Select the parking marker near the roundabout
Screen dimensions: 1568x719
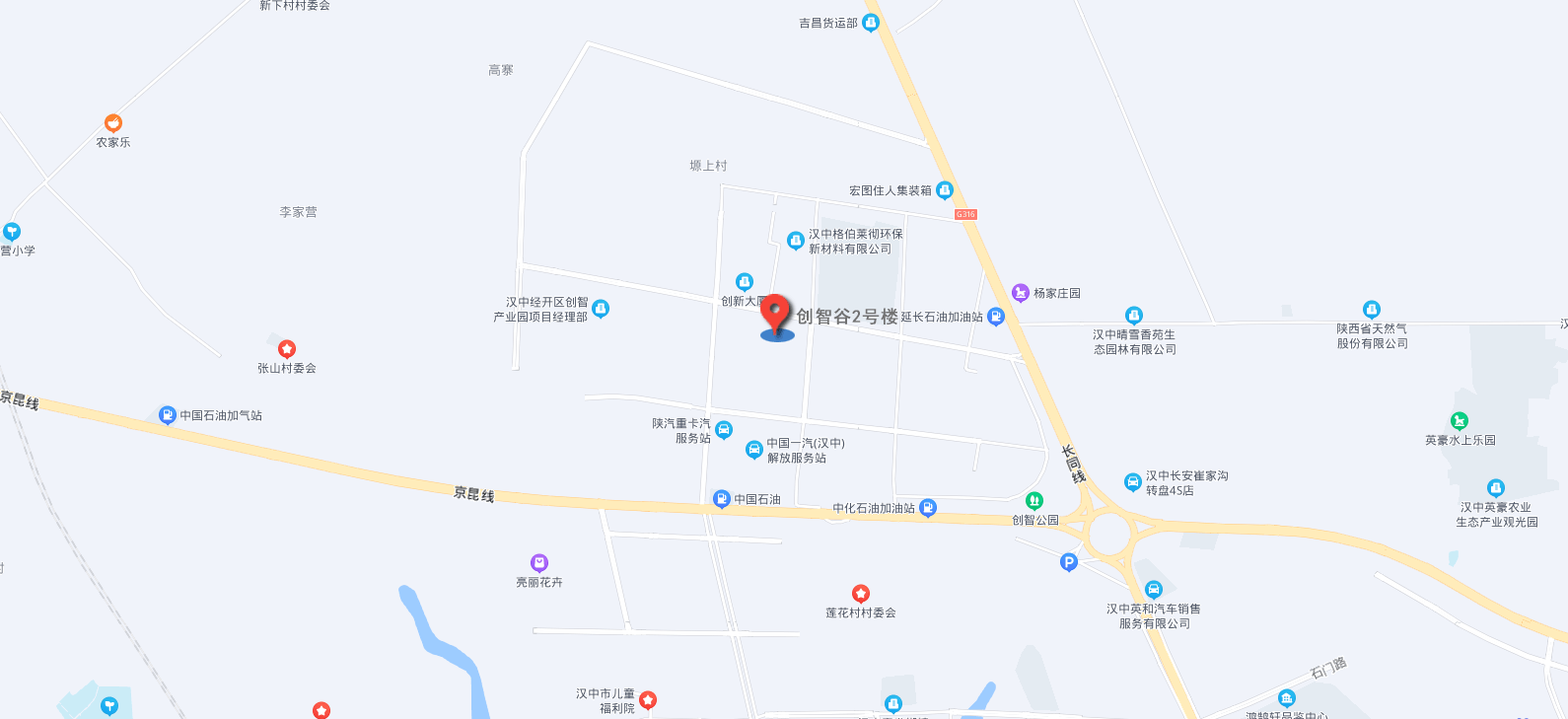point(1068,562)
